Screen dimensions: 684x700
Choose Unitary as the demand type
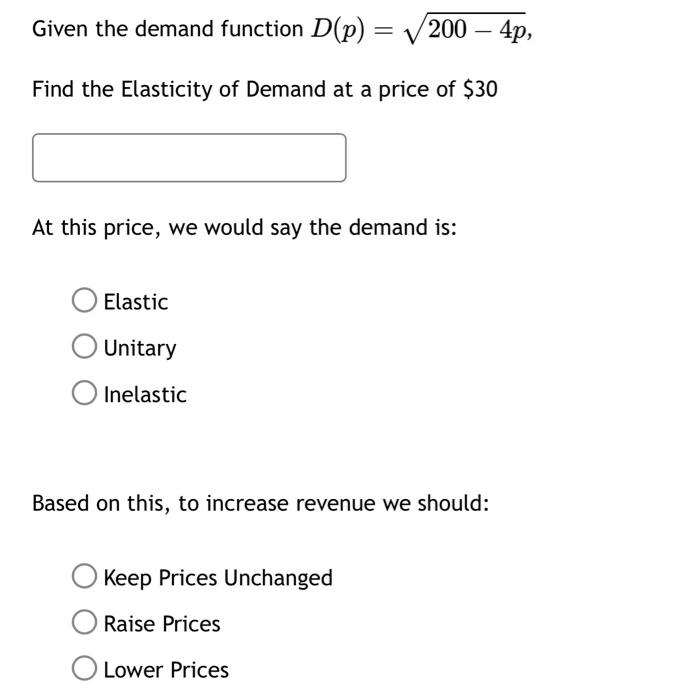84,346
